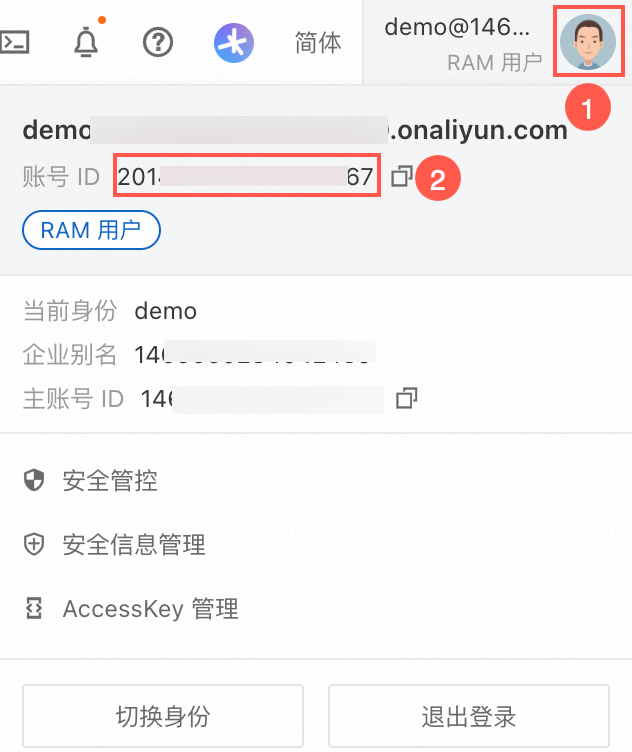
Task: Open the Cloud Shell terminal icon
Action: coord(12,42)
